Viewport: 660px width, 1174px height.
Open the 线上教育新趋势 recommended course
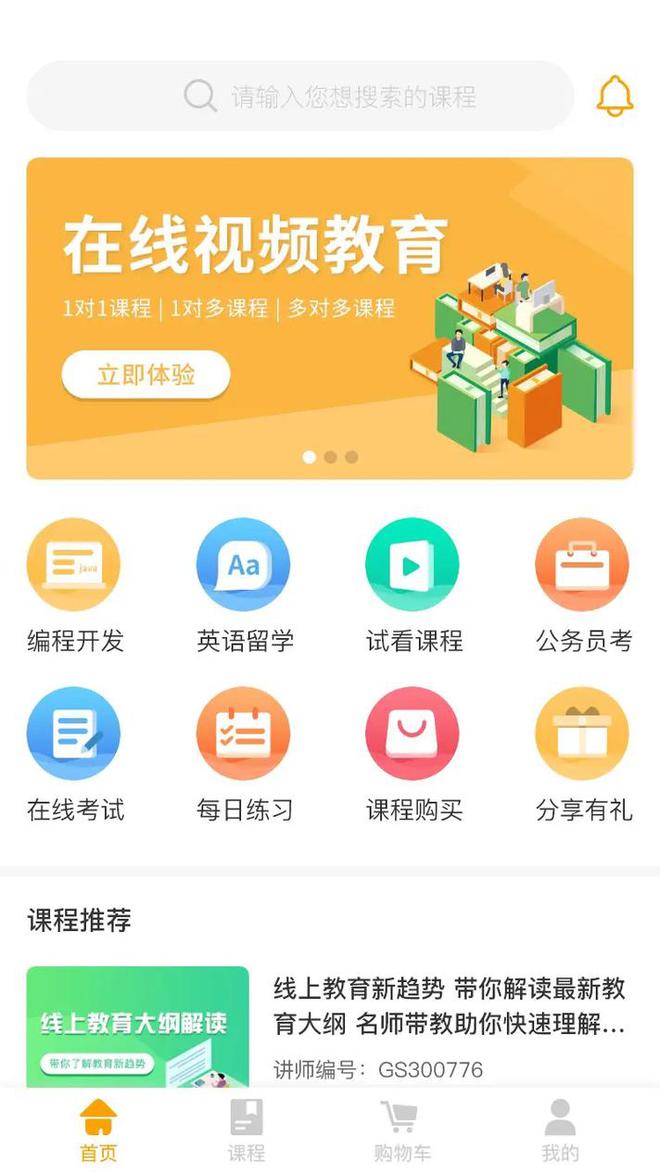tap(450, 1006)
